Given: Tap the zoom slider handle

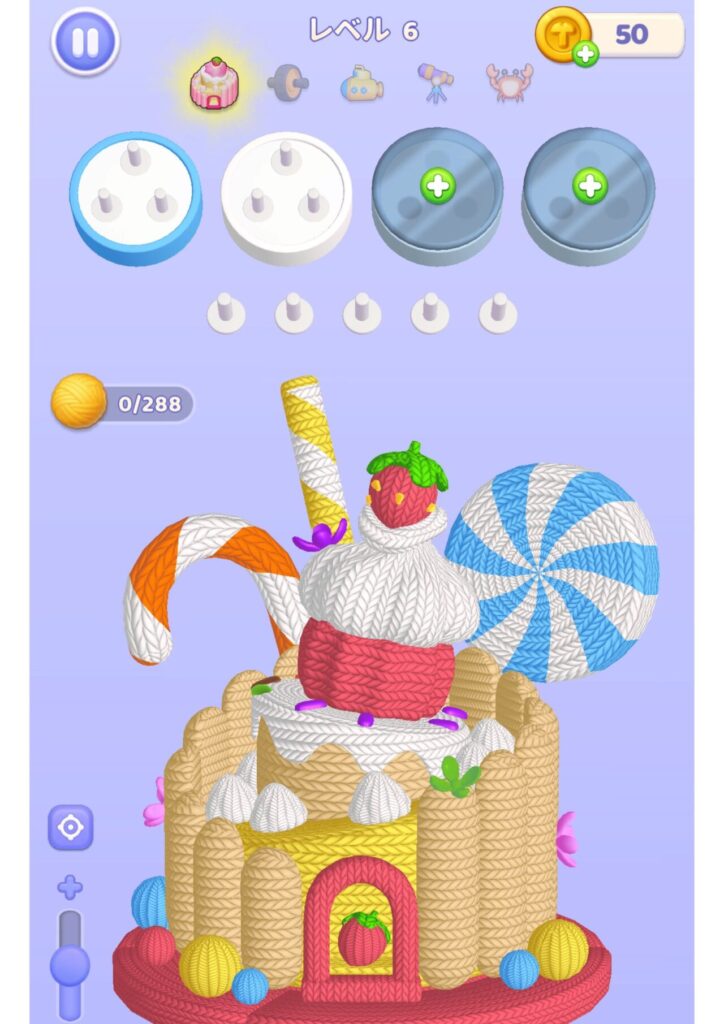Looking at the screenshot, I should point(70,966).
